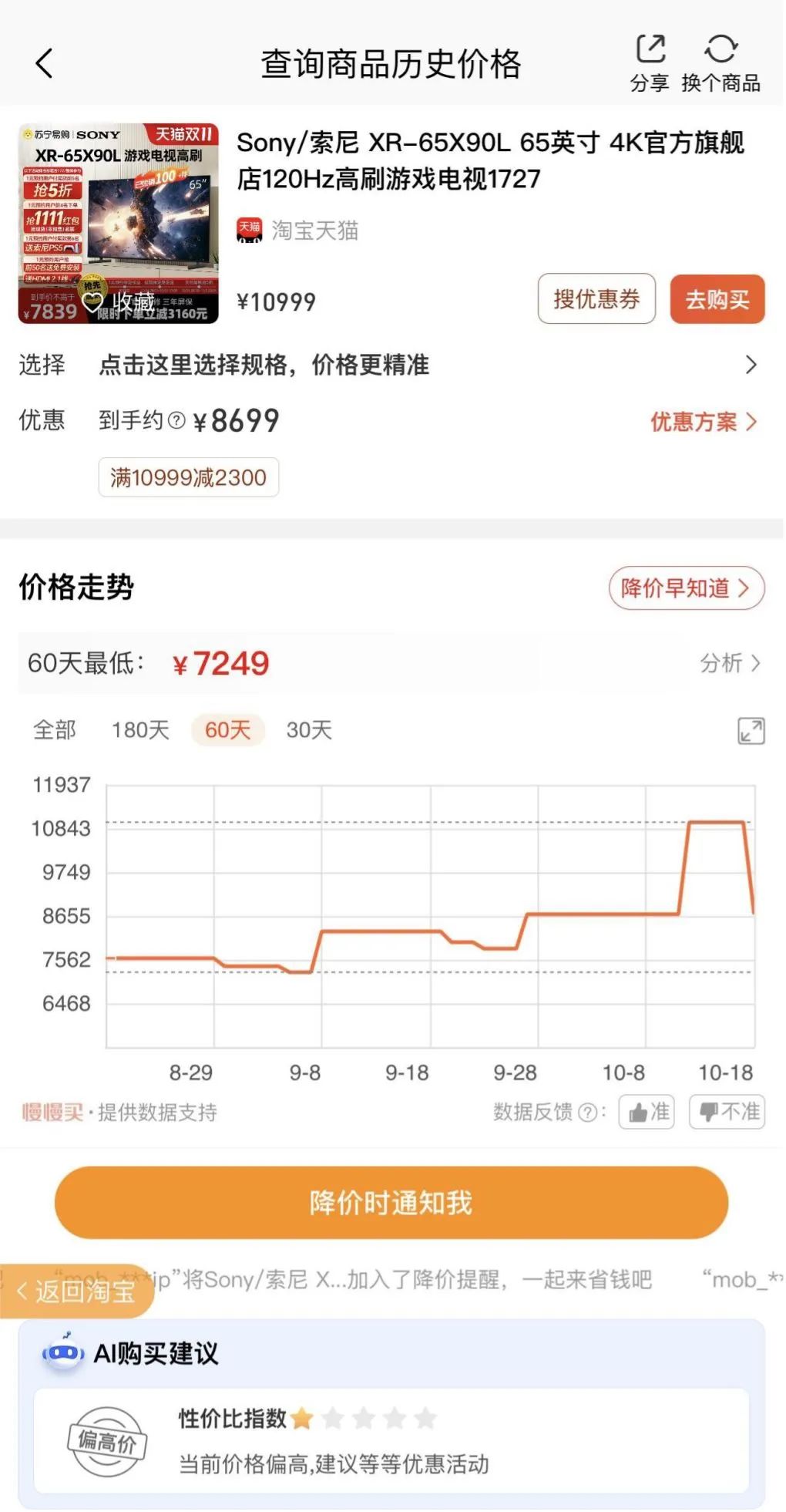Expand the price chart to fullscreen
This screenshot has height=1512, width=786.
point(751,731)
